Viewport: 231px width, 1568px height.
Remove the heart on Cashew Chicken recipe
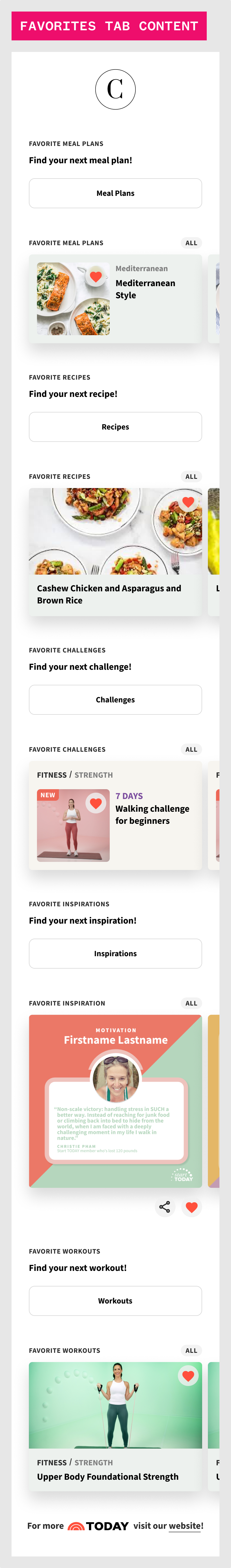pos(188,502)
